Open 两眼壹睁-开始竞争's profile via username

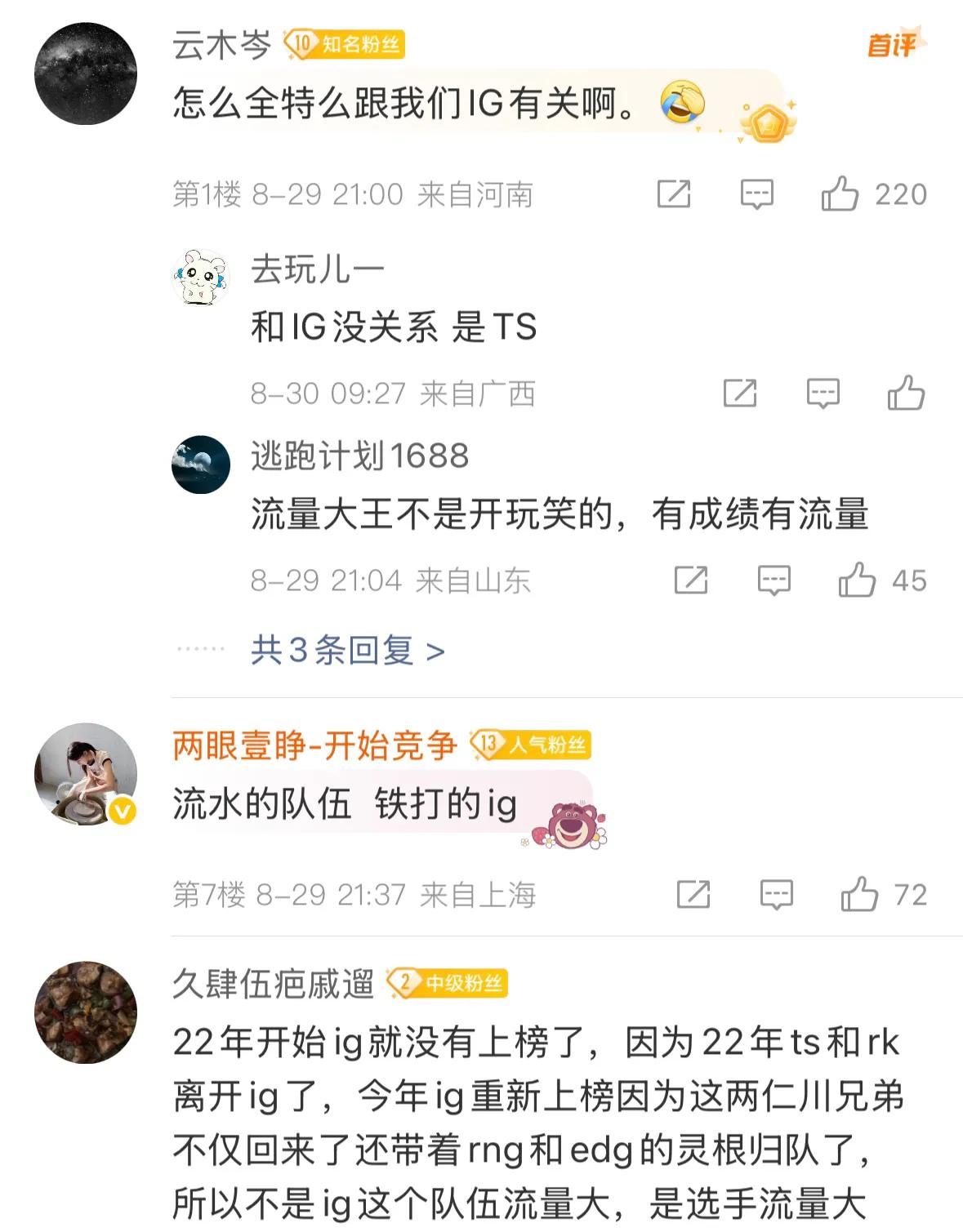pyautogui.click(x=314, y=745)
